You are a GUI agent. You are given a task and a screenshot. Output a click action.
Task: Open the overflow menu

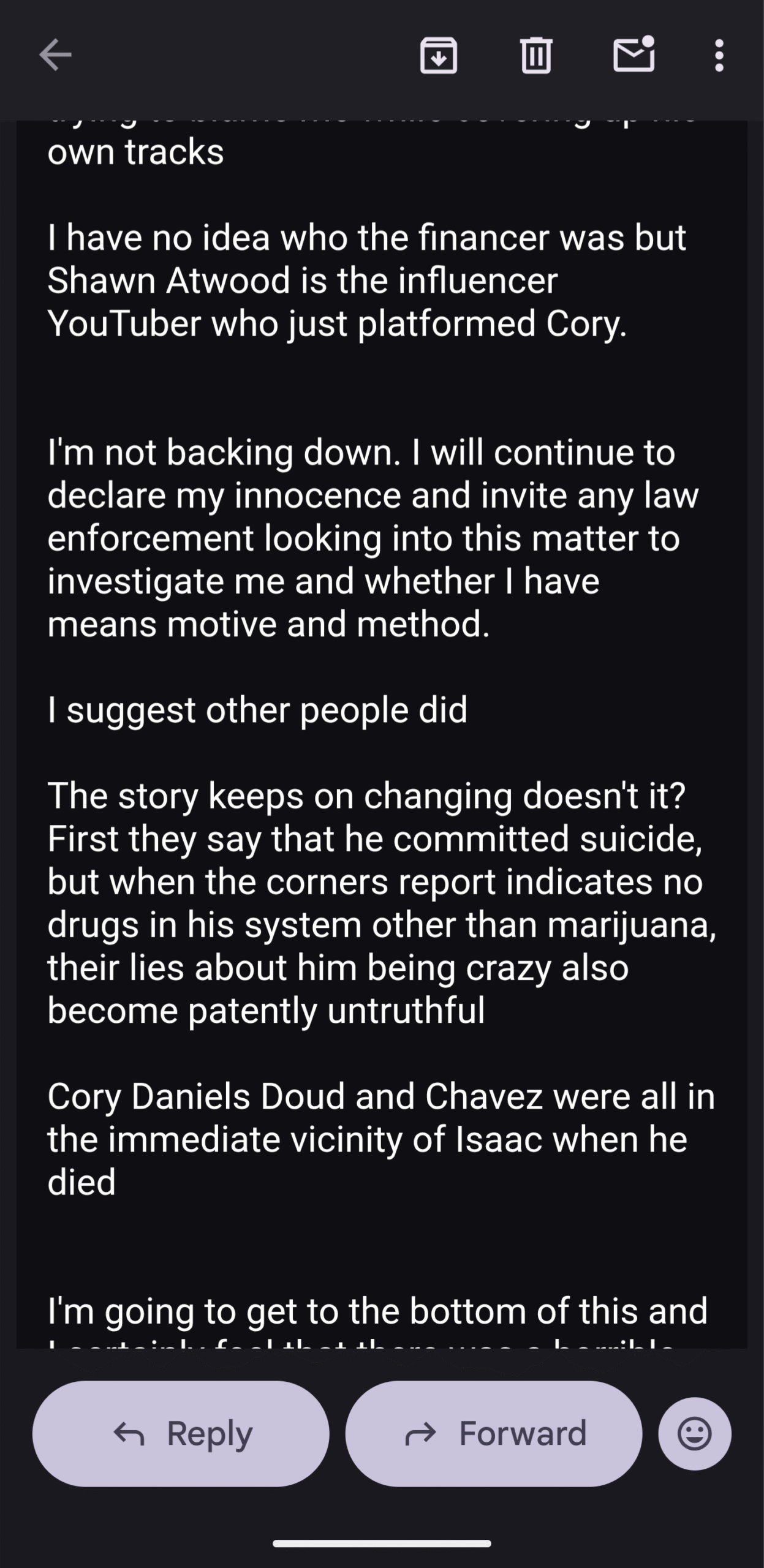(719, 56)
